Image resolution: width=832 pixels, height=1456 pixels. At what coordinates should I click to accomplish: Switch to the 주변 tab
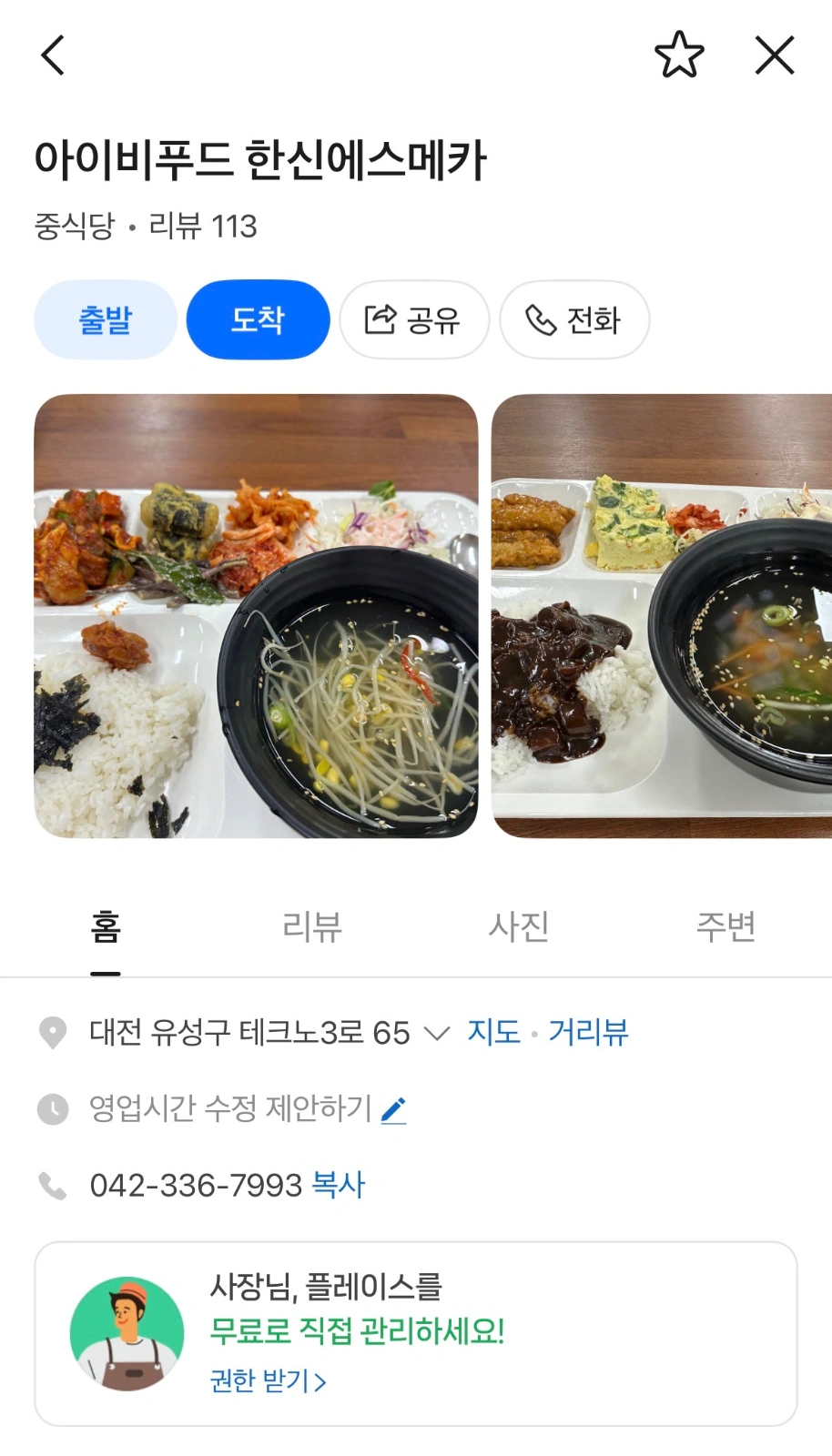pyautogui.click(x=726, y=926)
